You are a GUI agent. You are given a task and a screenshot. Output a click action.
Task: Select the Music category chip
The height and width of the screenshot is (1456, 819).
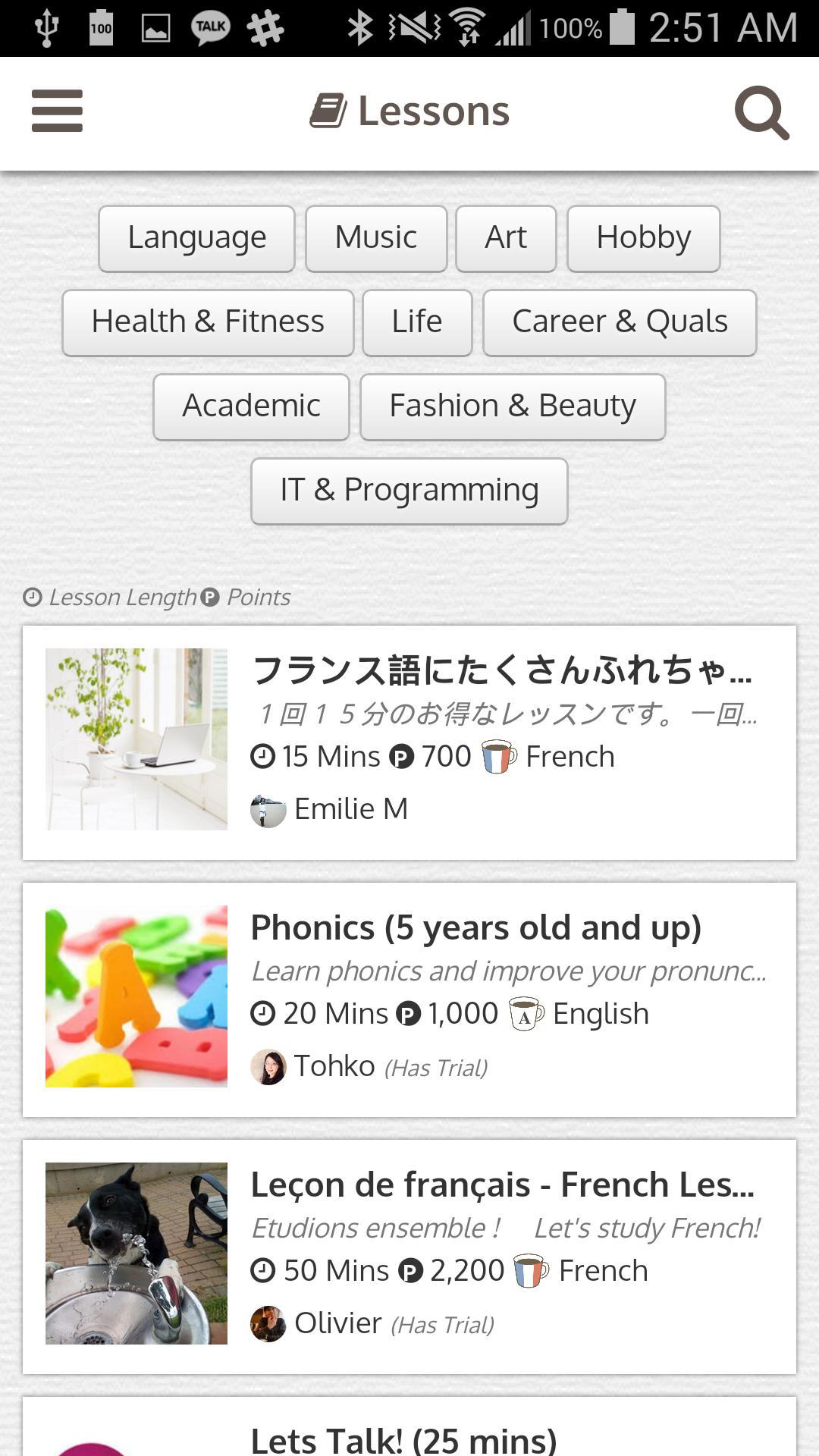[376, 238]
